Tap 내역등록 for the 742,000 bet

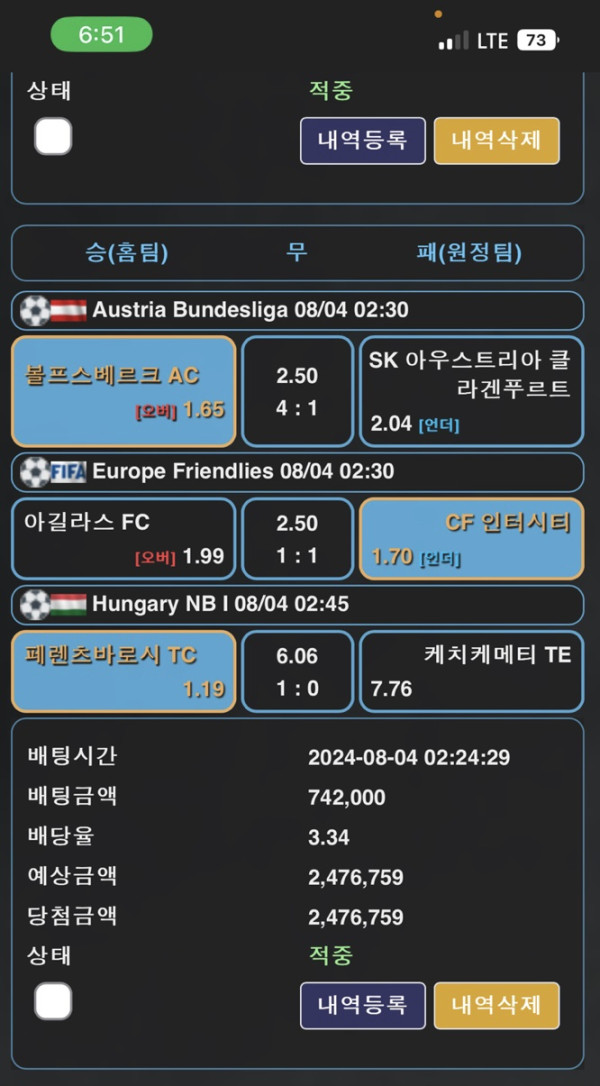coord(362,1005)
